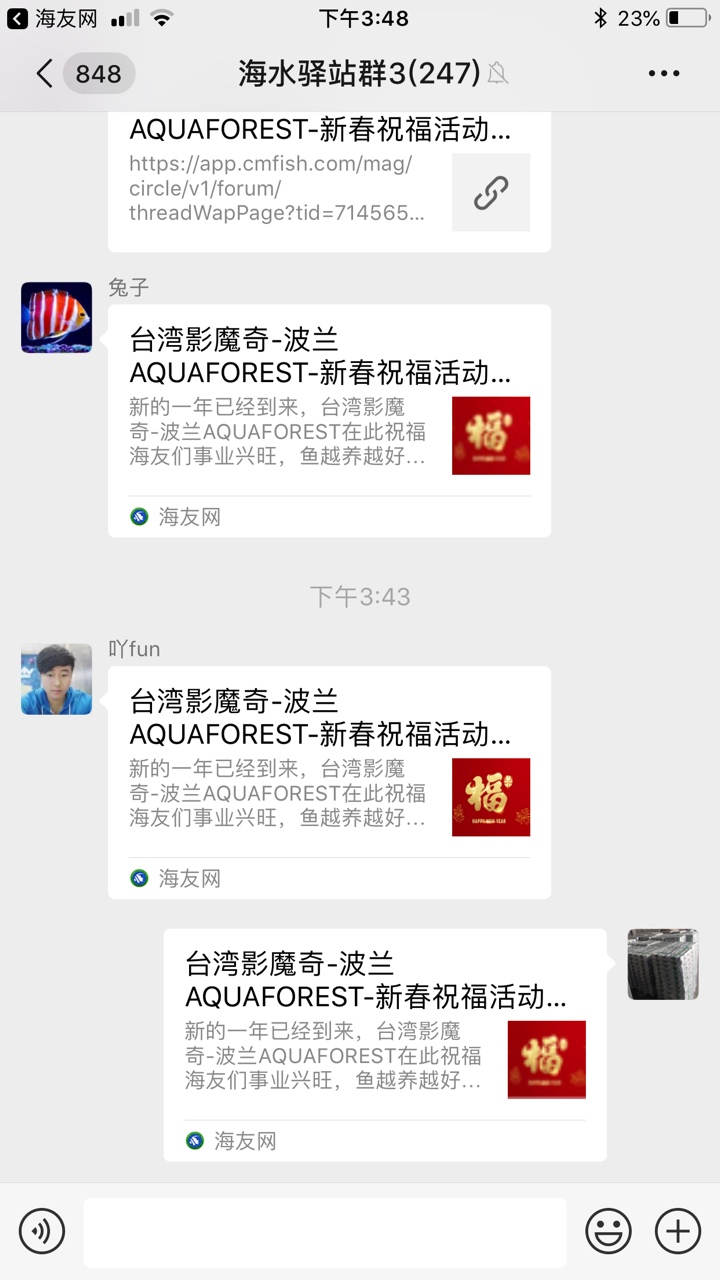The width and height of the screenshot is (720, 1280).
Task: Open my own shared AQUAFOREST article card
Action: click(x=385, y=1044)
